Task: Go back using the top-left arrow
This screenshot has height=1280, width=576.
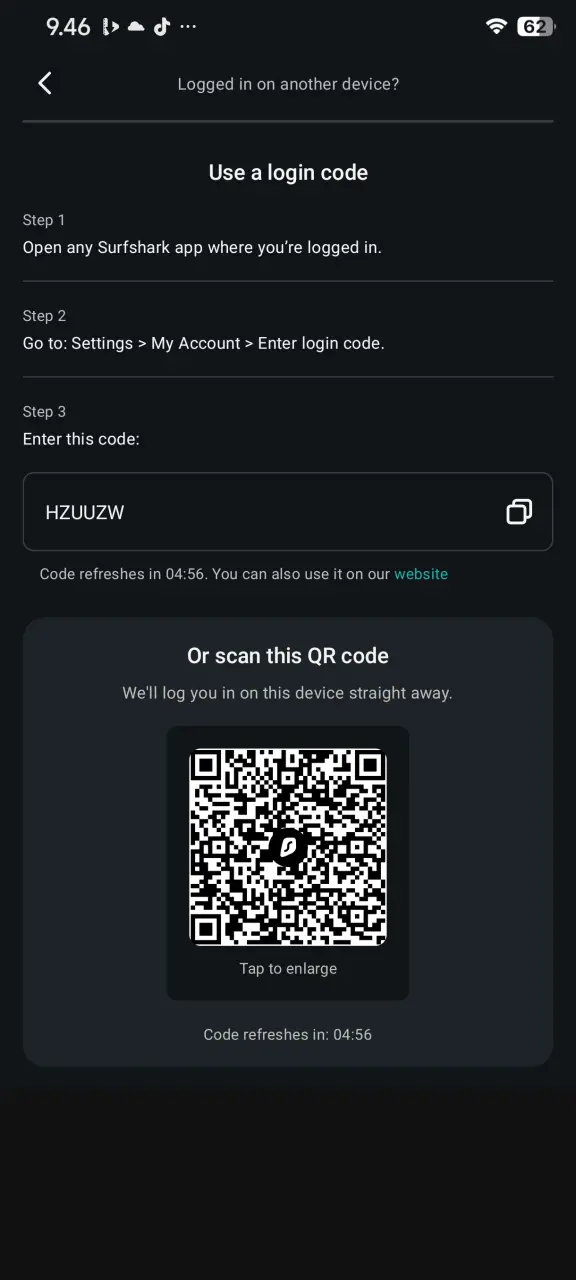Action: pos(45,84)
